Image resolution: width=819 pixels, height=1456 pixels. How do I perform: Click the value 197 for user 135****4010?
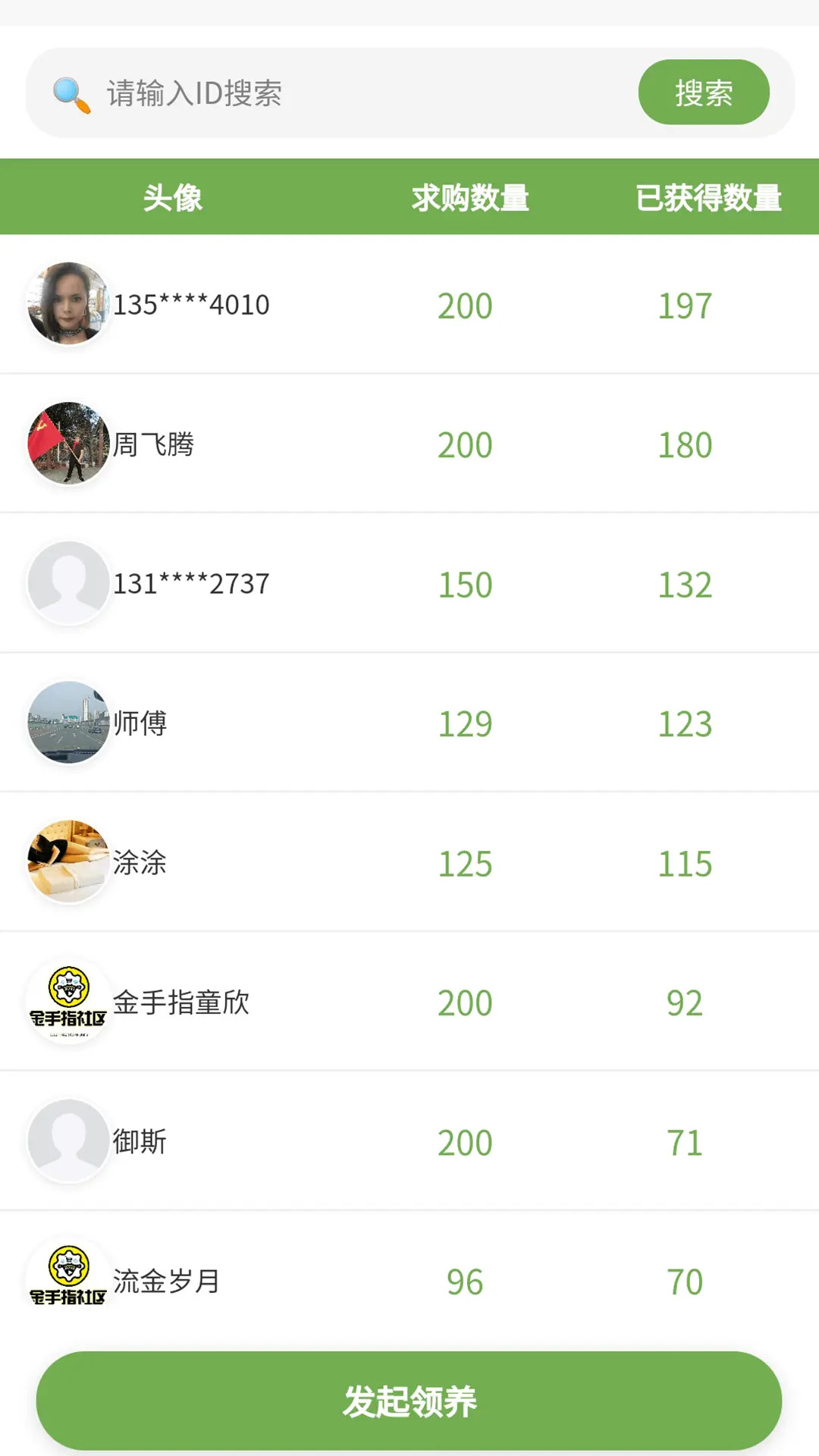pyautogui.click(x=683, y=305)
